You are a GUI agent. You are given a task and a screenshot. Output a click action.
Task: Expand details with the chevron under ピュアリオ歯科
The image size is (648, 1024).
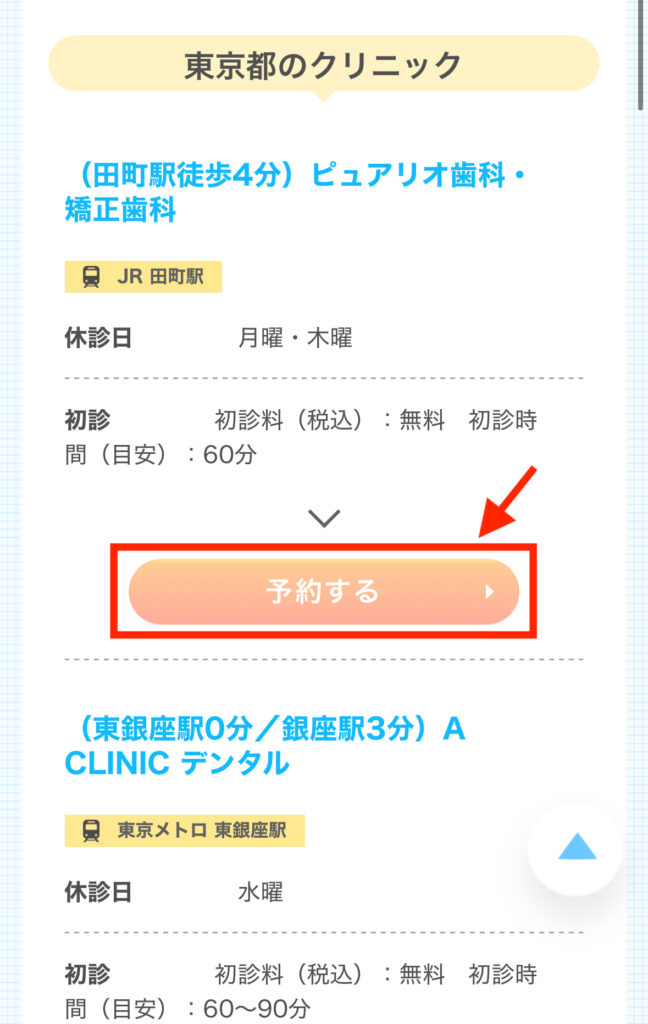(x=324, y=518)
